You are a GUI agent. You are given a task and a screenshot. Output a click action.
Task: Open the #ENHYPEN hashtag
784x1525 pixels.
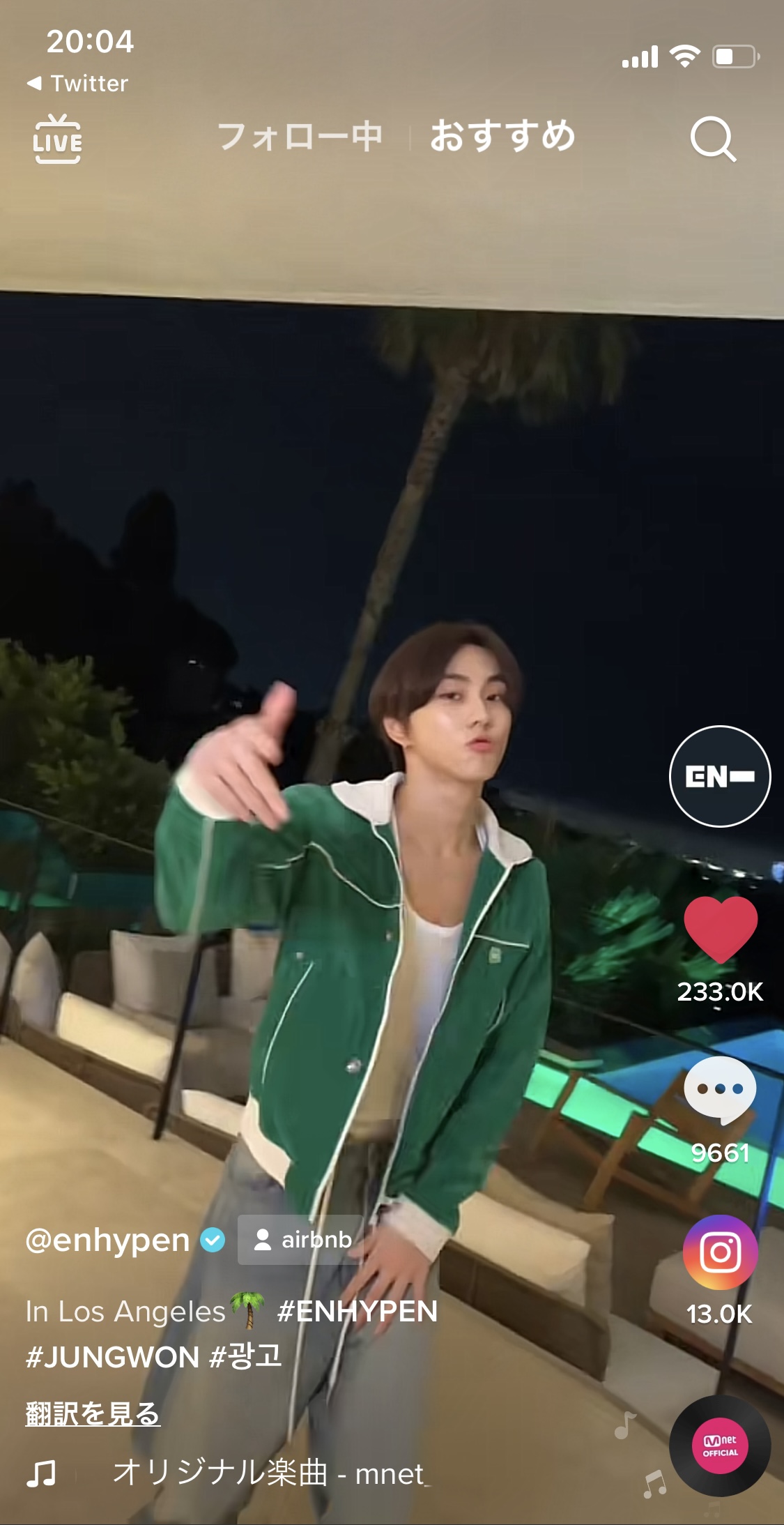point(358,1311)
